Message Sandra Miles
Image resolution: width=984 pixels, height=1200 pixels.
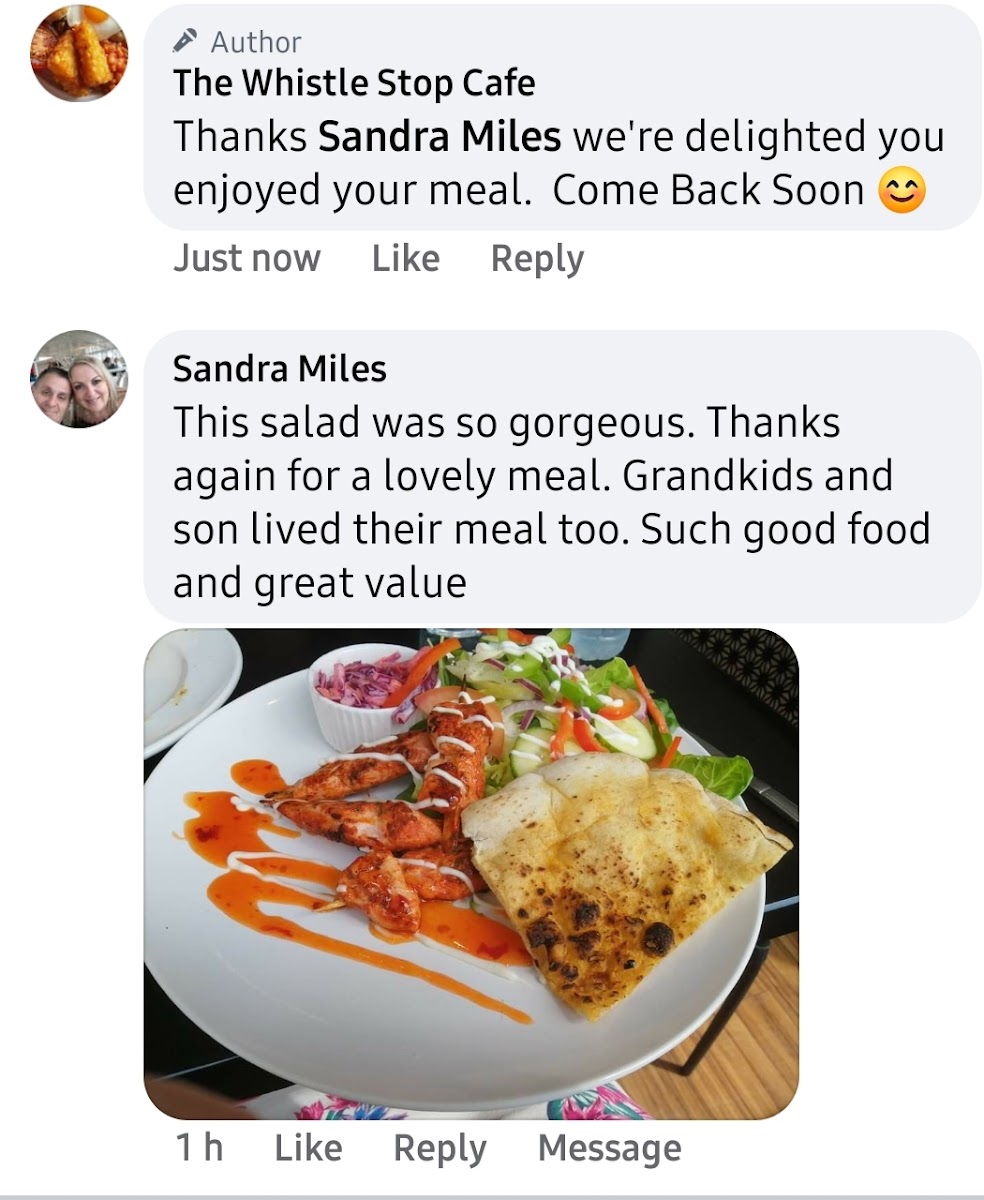(x=610, y=1149)
